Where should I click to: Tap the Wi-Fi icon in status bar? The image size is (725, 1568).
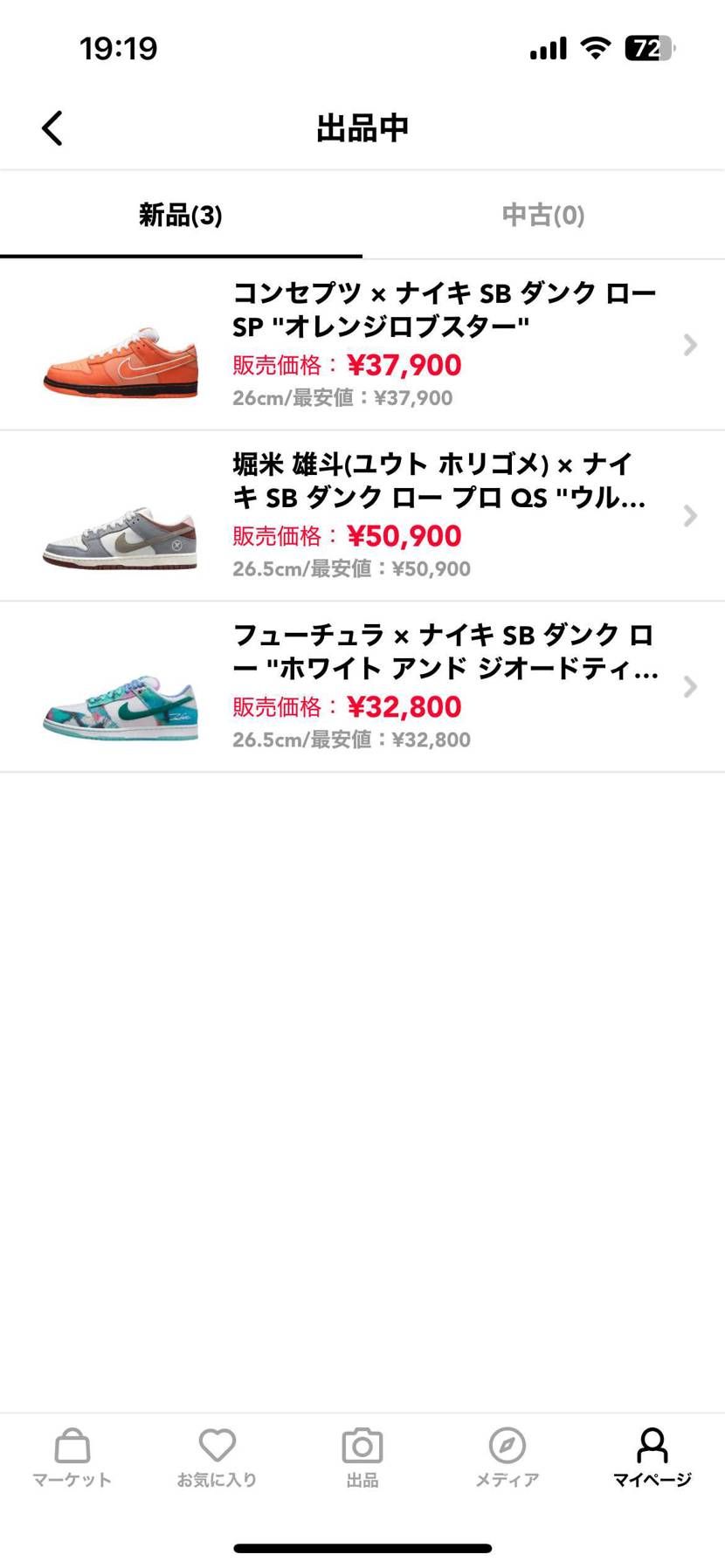[595, 48]
